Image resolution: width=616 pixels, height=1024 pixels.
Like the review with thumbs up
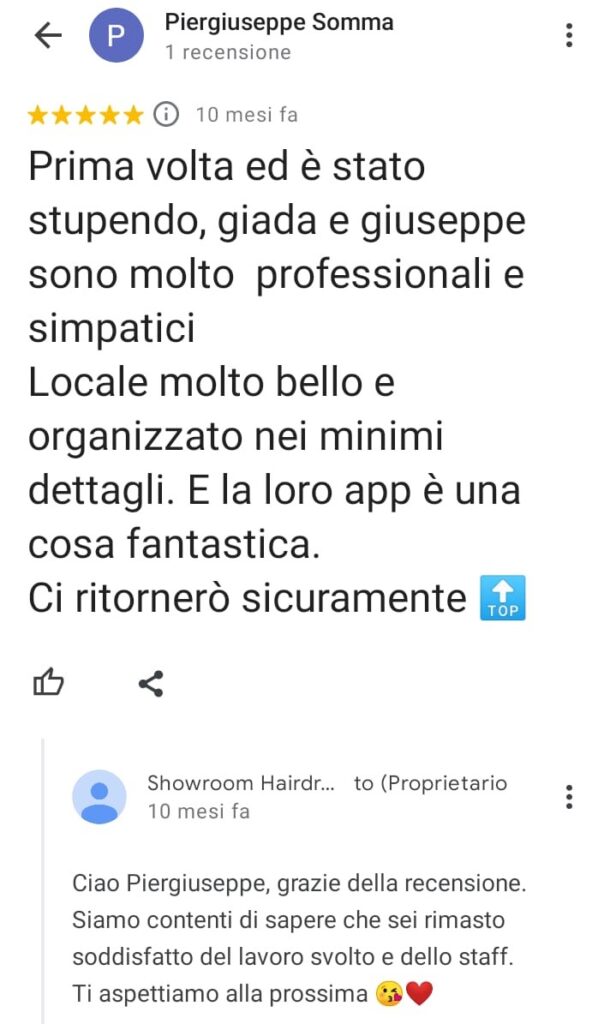point(48,684)
